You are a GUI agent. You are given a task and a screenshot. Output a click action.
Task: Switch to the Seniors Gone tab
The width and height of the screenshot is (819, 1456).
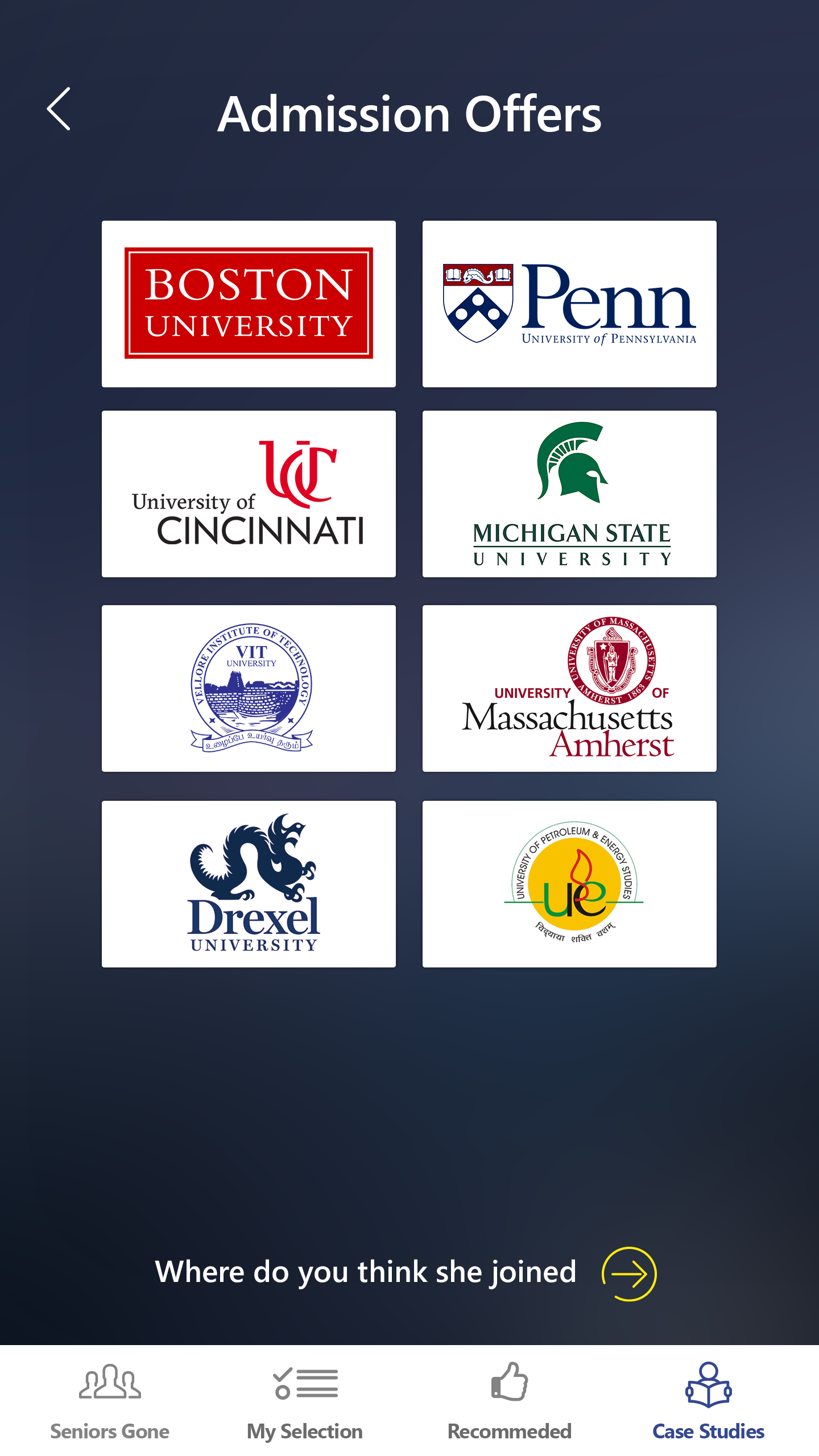110,1401
